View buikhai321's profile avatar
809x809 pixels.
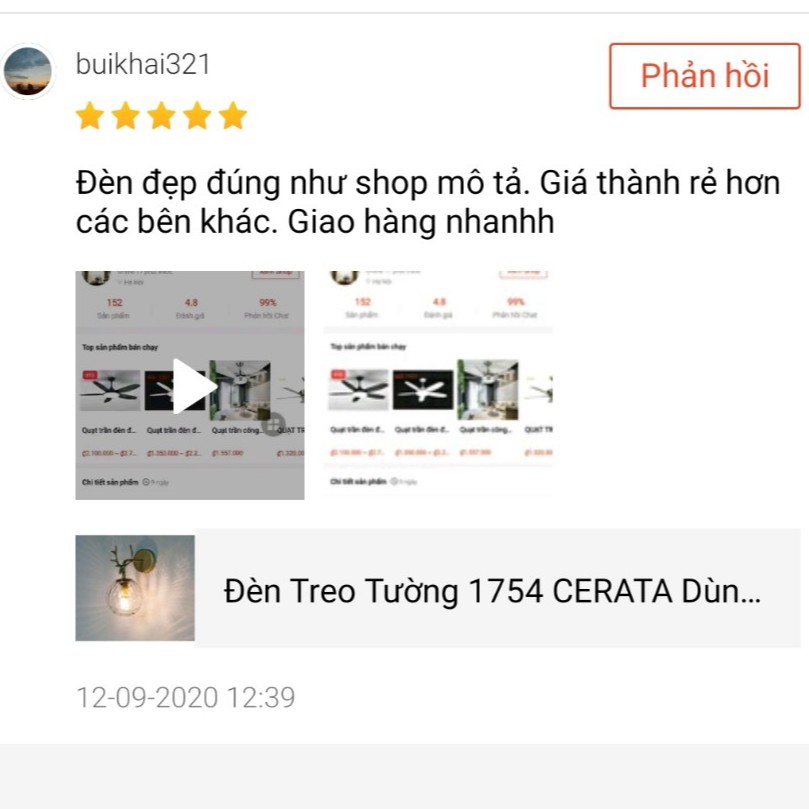[28, 72]
